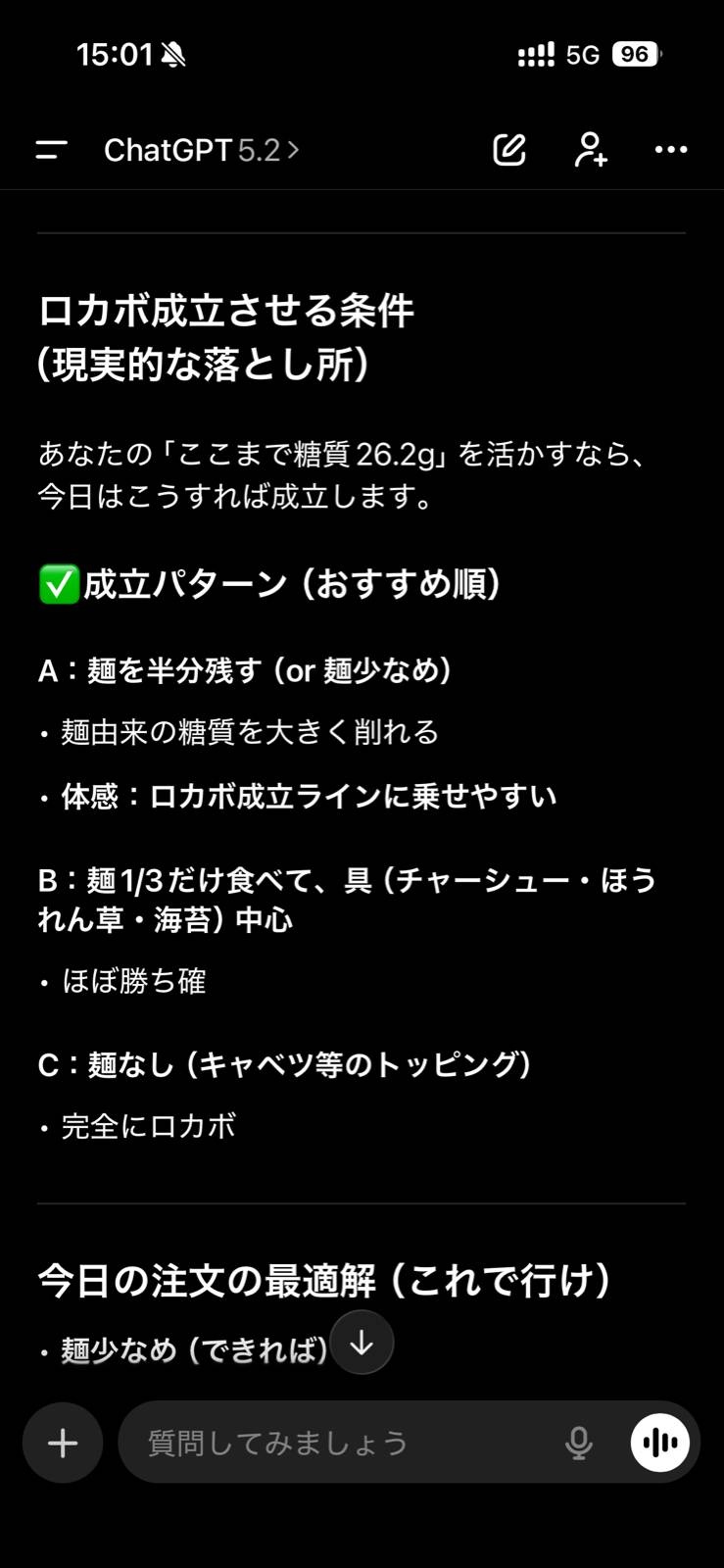Tap the add people icon
Image resolution: width=724 pixels, height=1568 pixels.
(591, 150)
